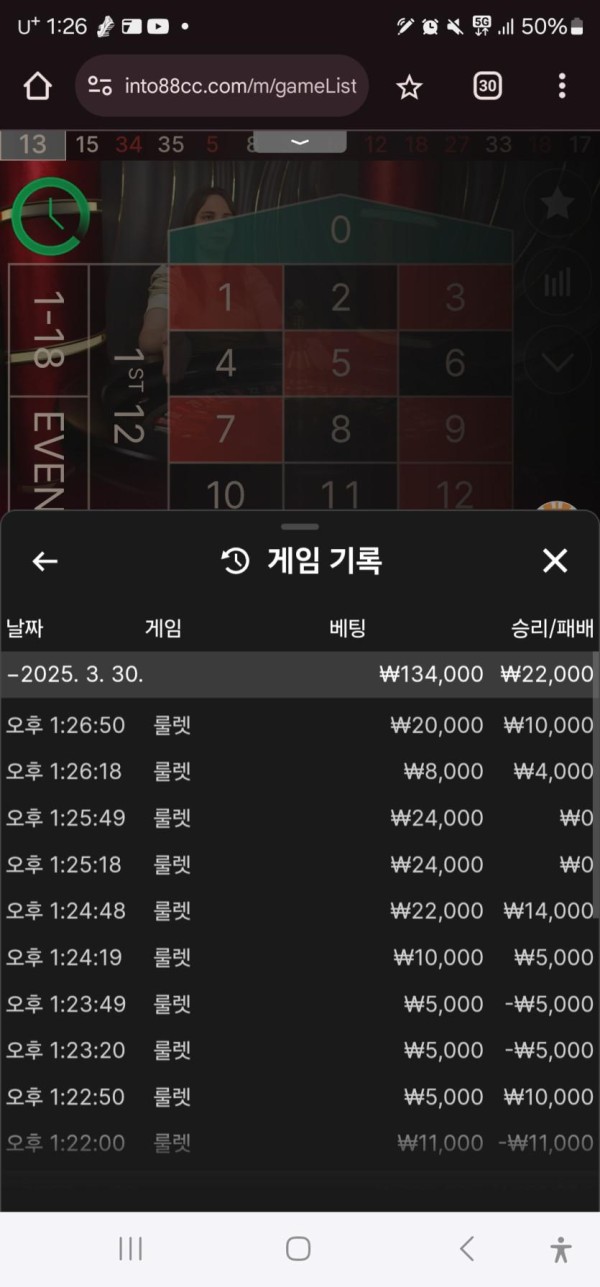Open the 오후 1:22:50 roulette record
The width and height of the screenshot is (600, 1287).
point(298,1097)
